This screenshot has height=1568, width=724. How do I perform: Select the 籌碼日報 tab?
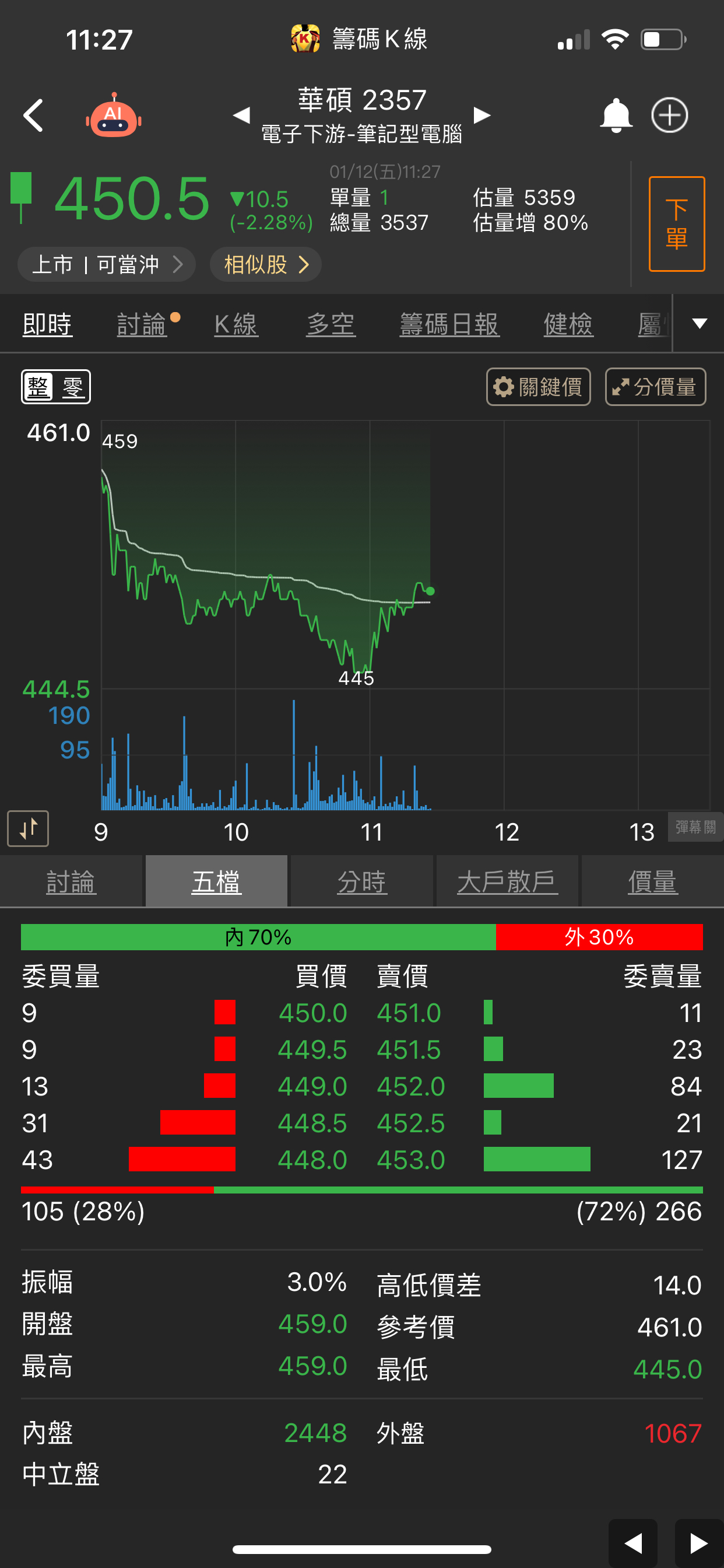449,324
